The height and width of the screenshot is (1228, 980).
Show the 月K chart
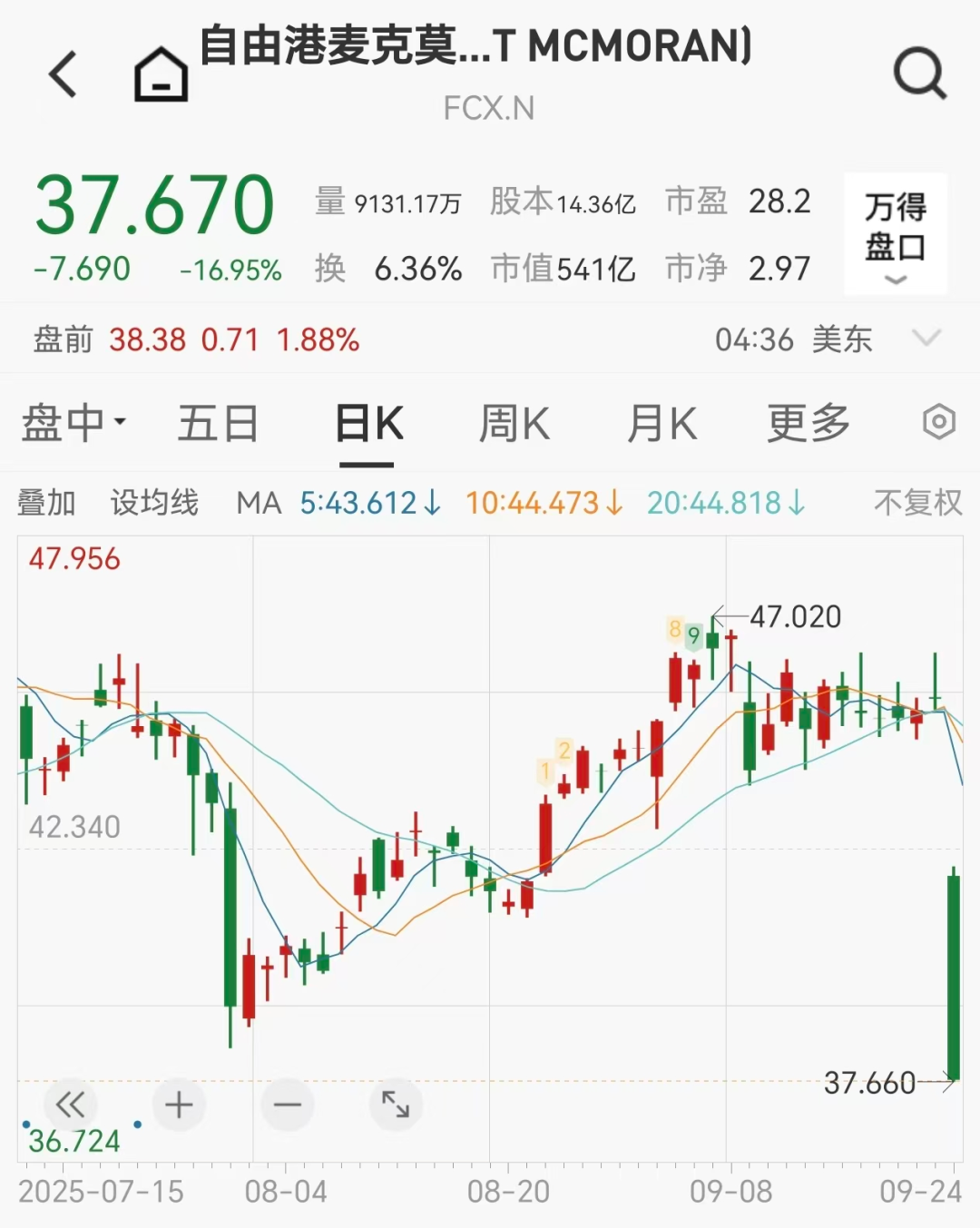[x=661, y=423]
